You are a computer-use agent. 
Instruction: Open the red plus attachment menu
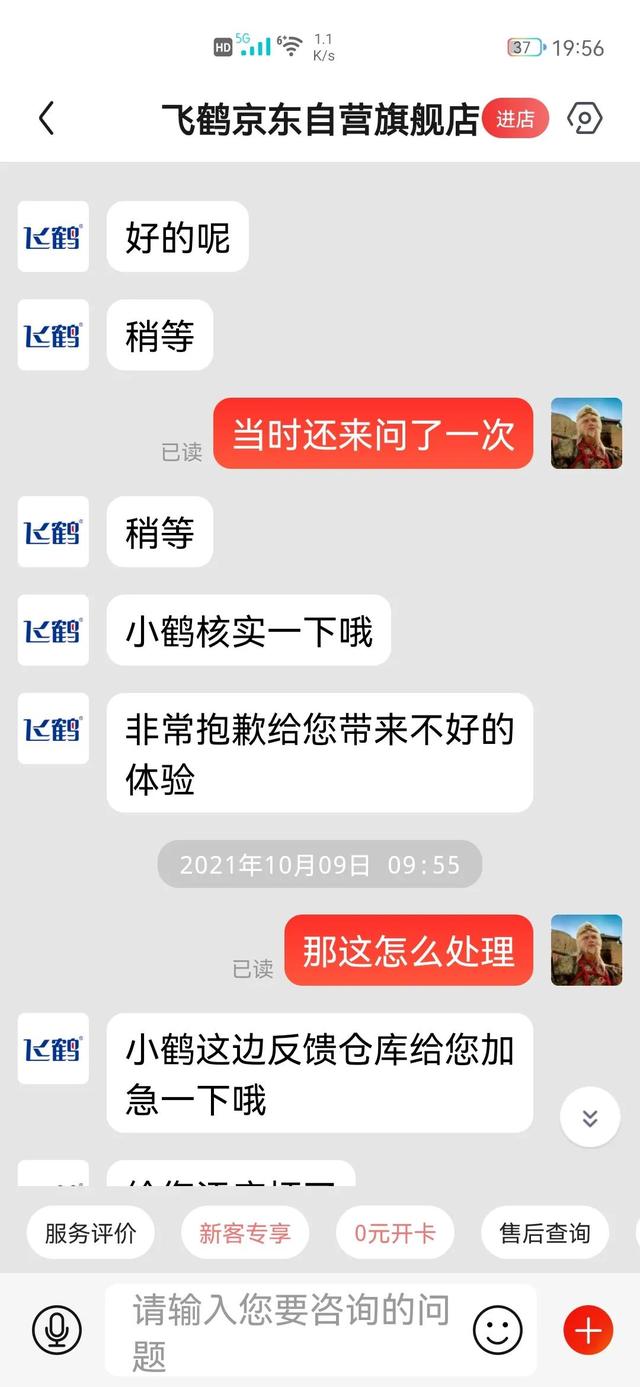coord(588,1330)
